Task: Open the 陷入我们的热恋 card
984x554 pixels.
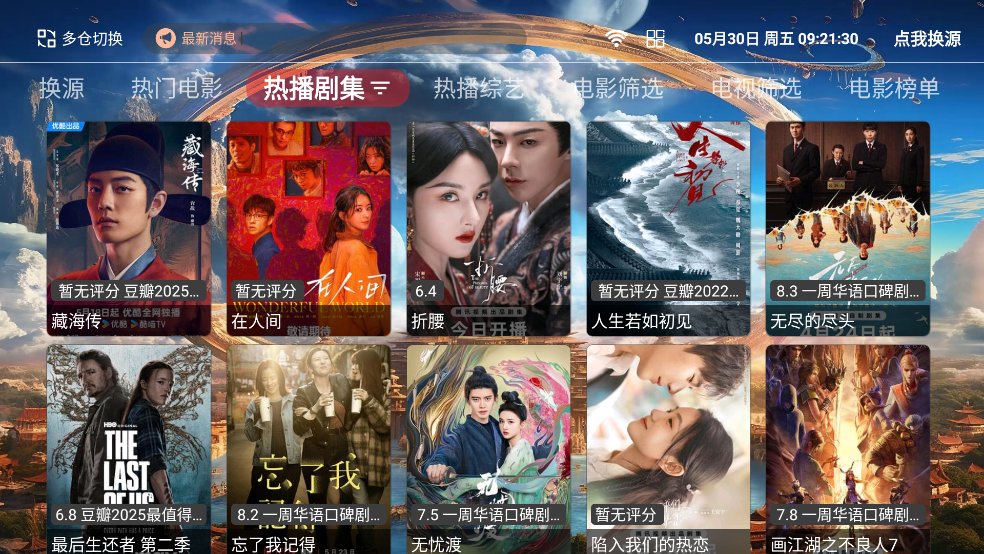Action: [x=668, y=448]
